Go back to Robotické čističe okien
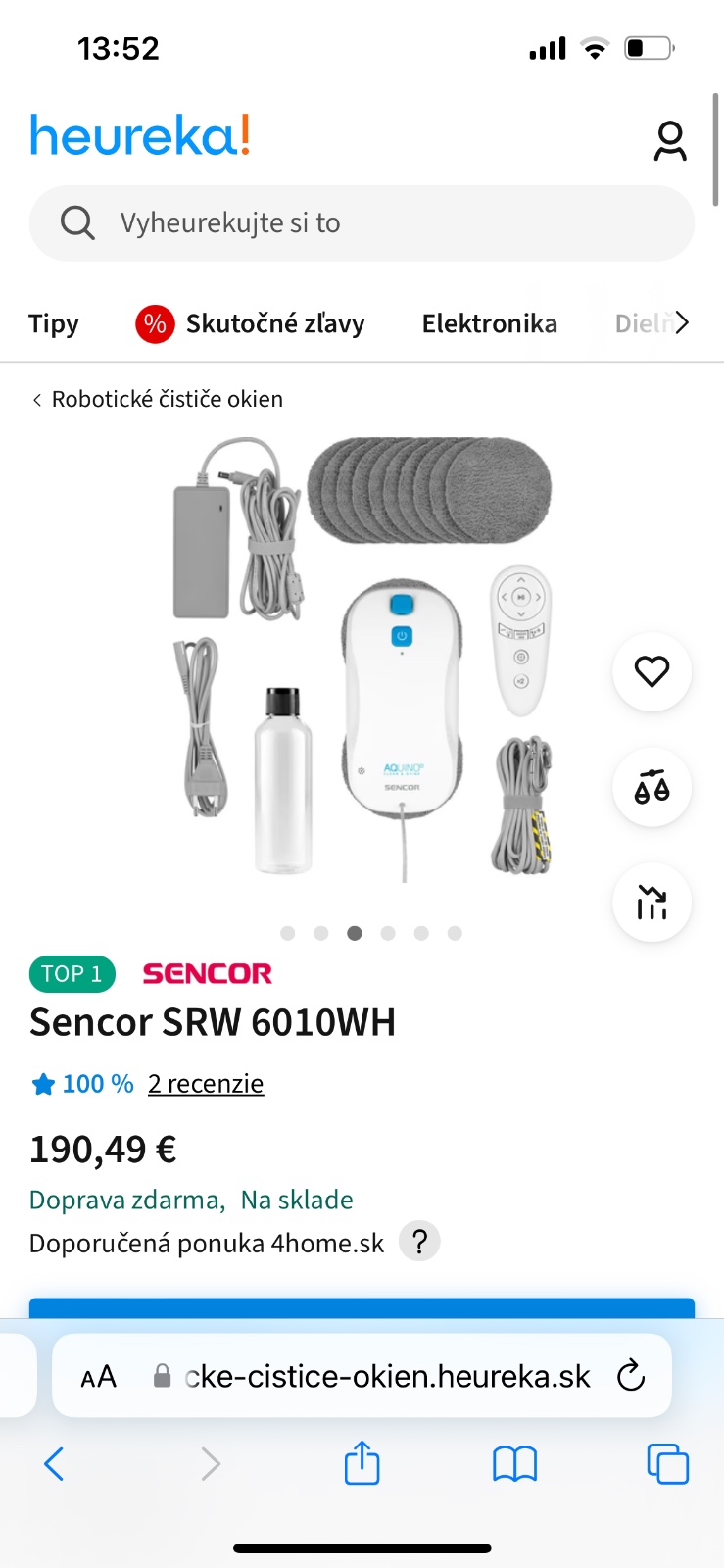The width and height of the screenshot is (724, 1568). pos(158,399)
